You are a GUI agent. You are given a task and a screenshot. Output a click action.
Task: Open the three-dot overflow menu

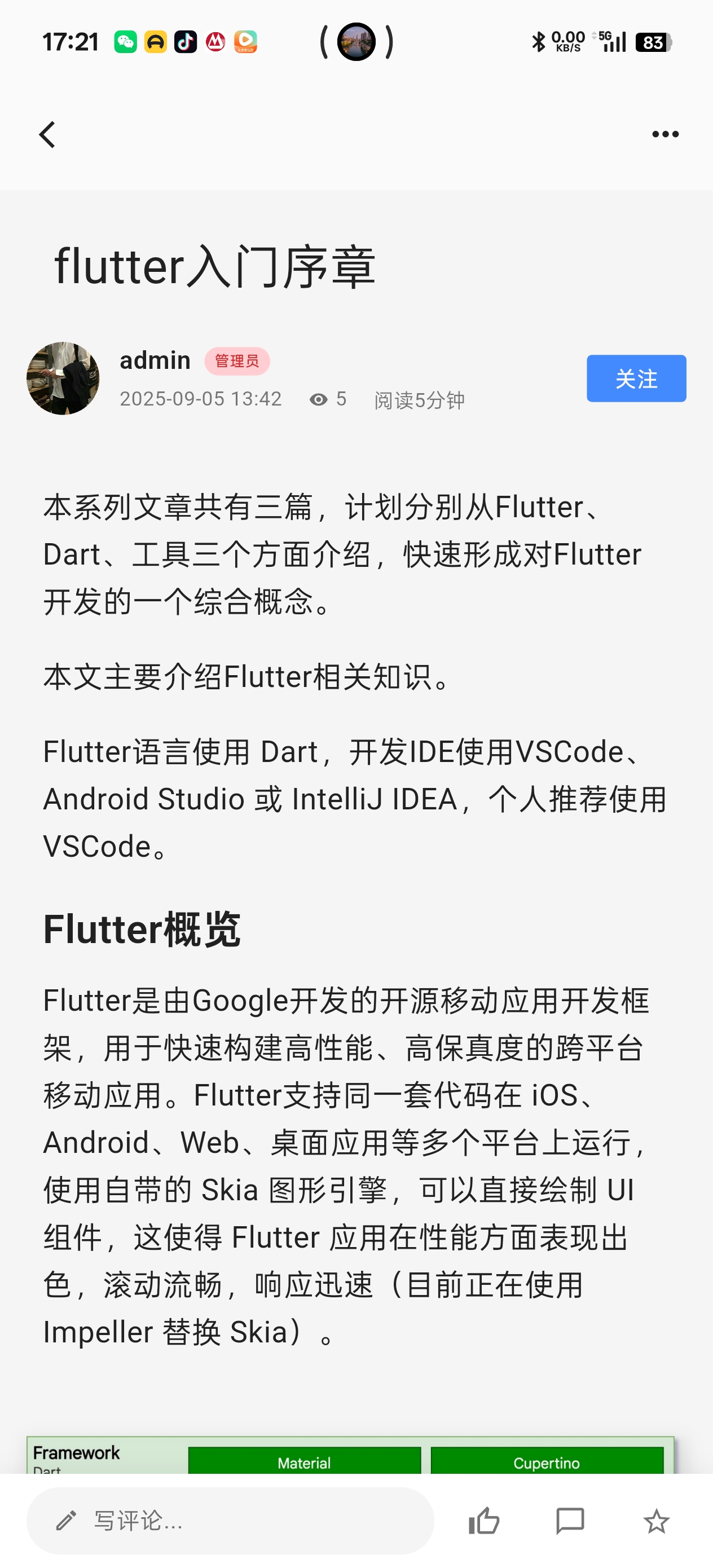tap(665, 135)
